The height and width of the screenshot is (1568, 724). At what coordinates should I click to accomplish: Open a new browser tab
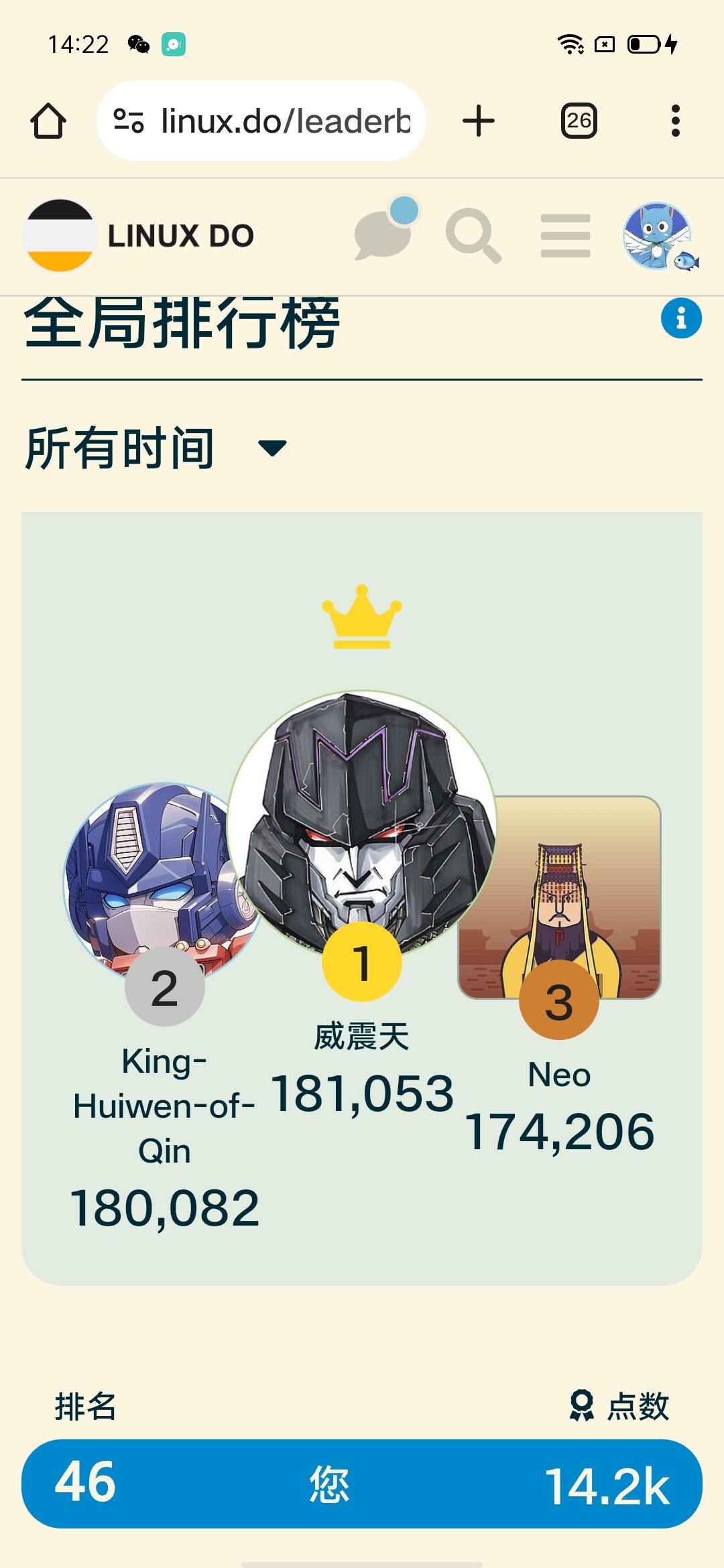point(479,121)
